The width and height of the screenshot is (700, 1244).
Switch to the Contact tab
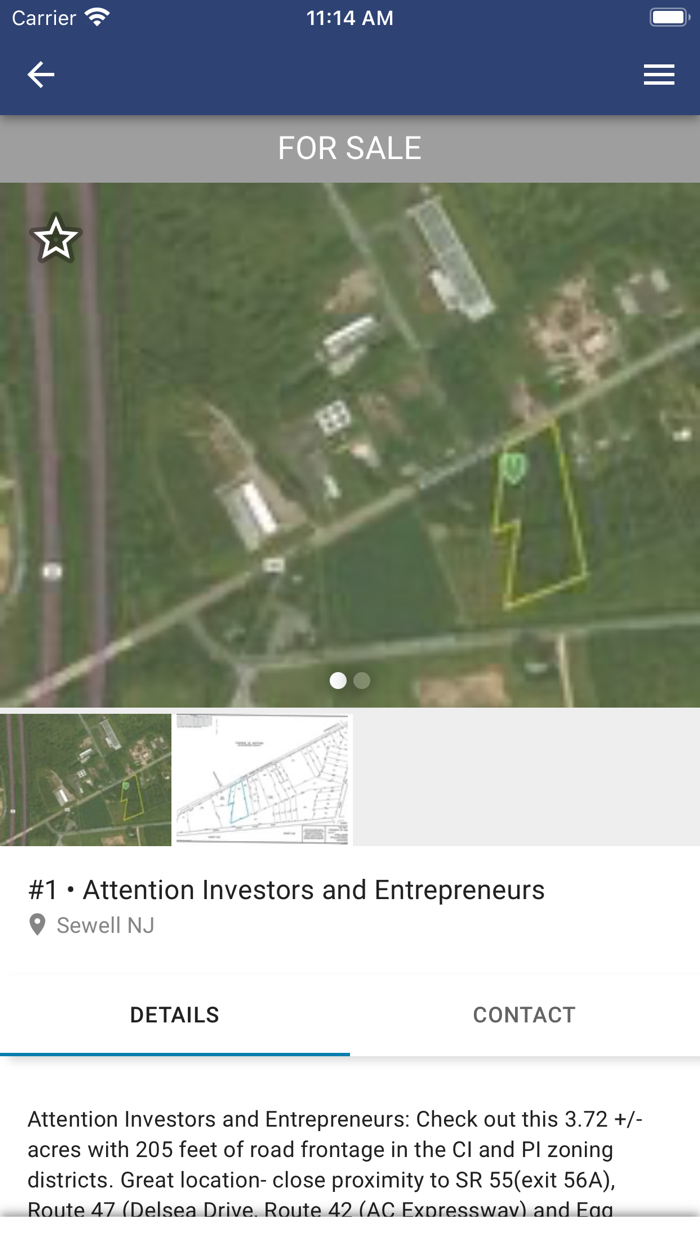pos(524,1015)
